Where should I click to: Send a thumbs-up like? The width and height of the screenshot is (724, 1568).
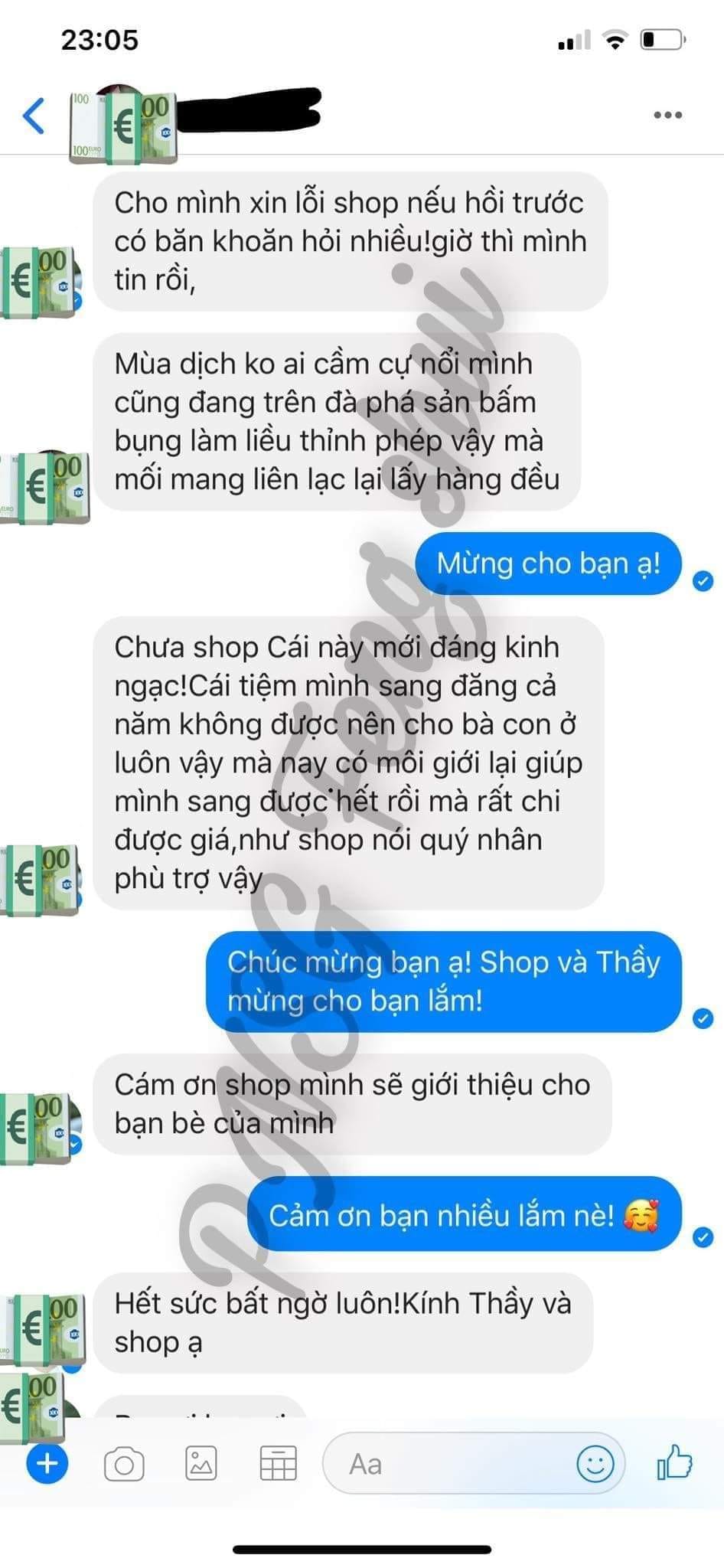(675, 1462)
